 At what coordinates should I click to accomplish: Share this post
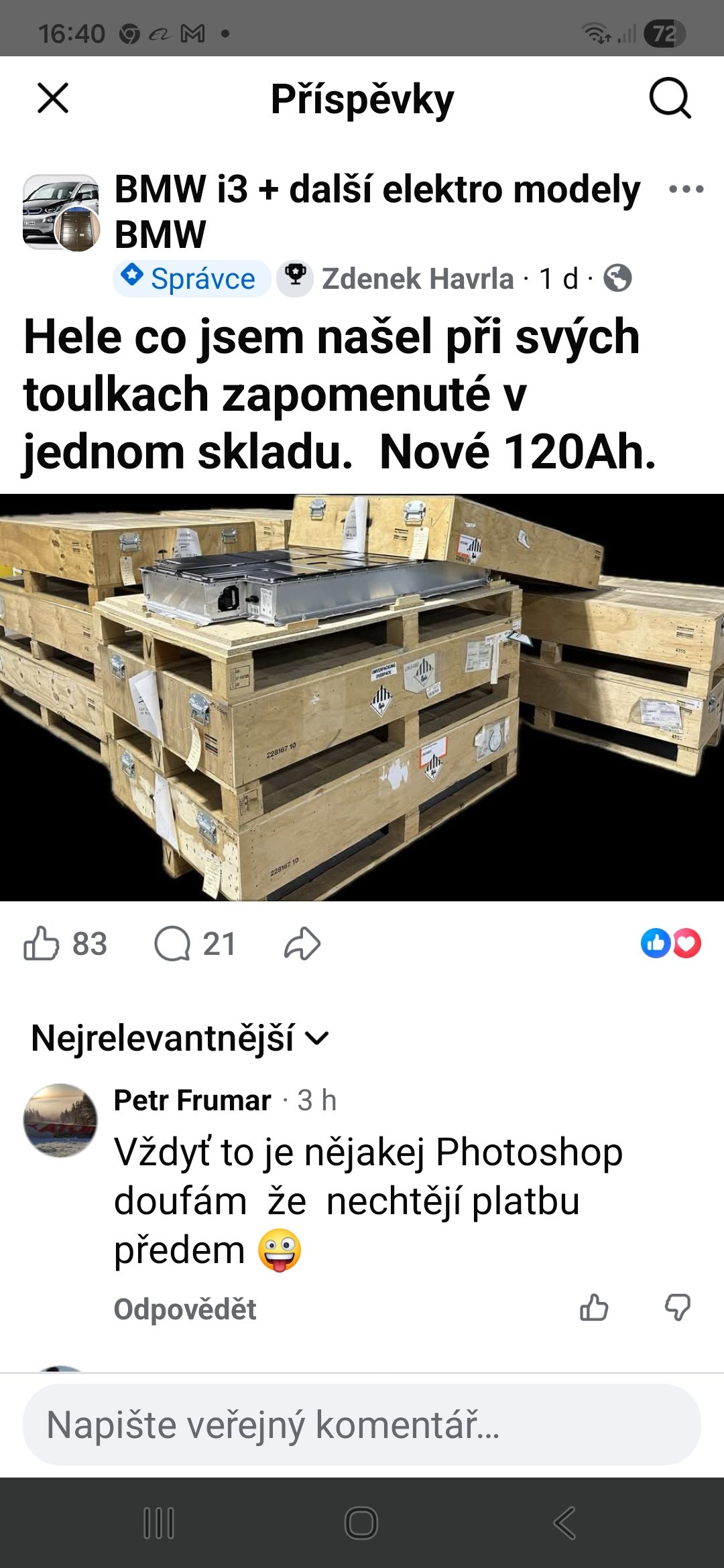(x=302, y=943)
